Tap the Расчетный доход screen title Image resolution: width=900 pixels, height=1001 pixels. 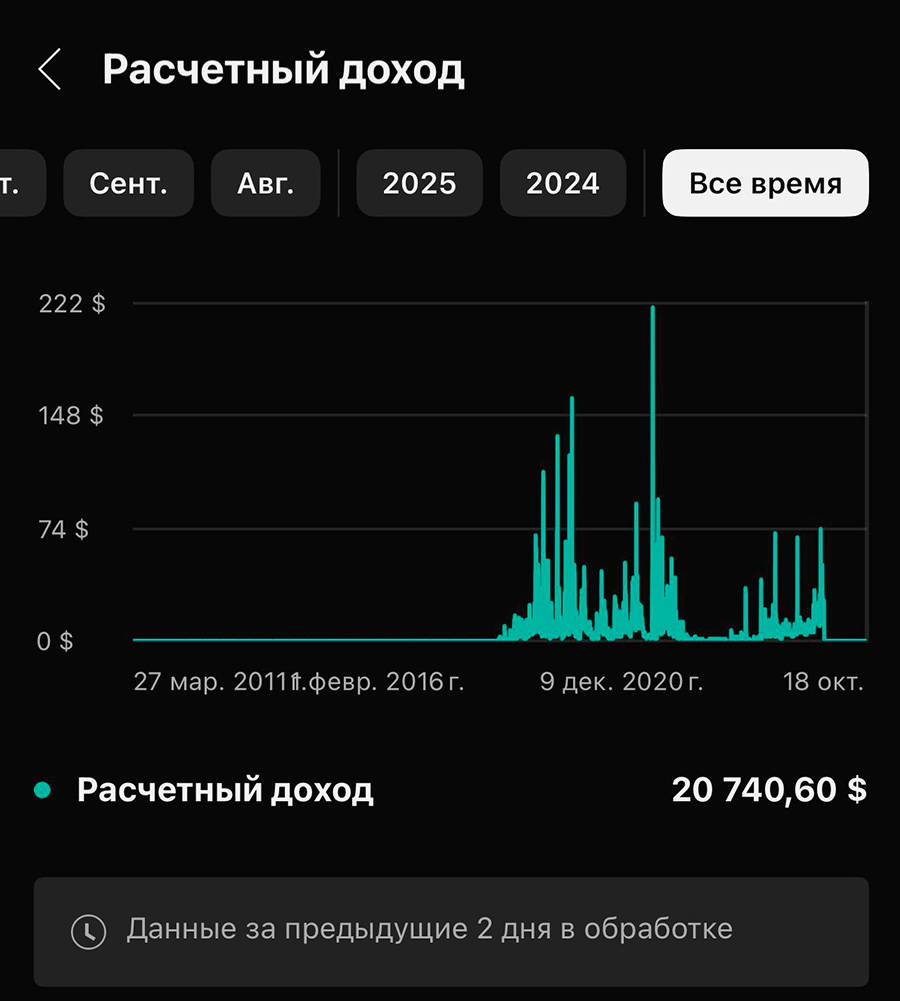pyautogui.click(x=284, y=70)
